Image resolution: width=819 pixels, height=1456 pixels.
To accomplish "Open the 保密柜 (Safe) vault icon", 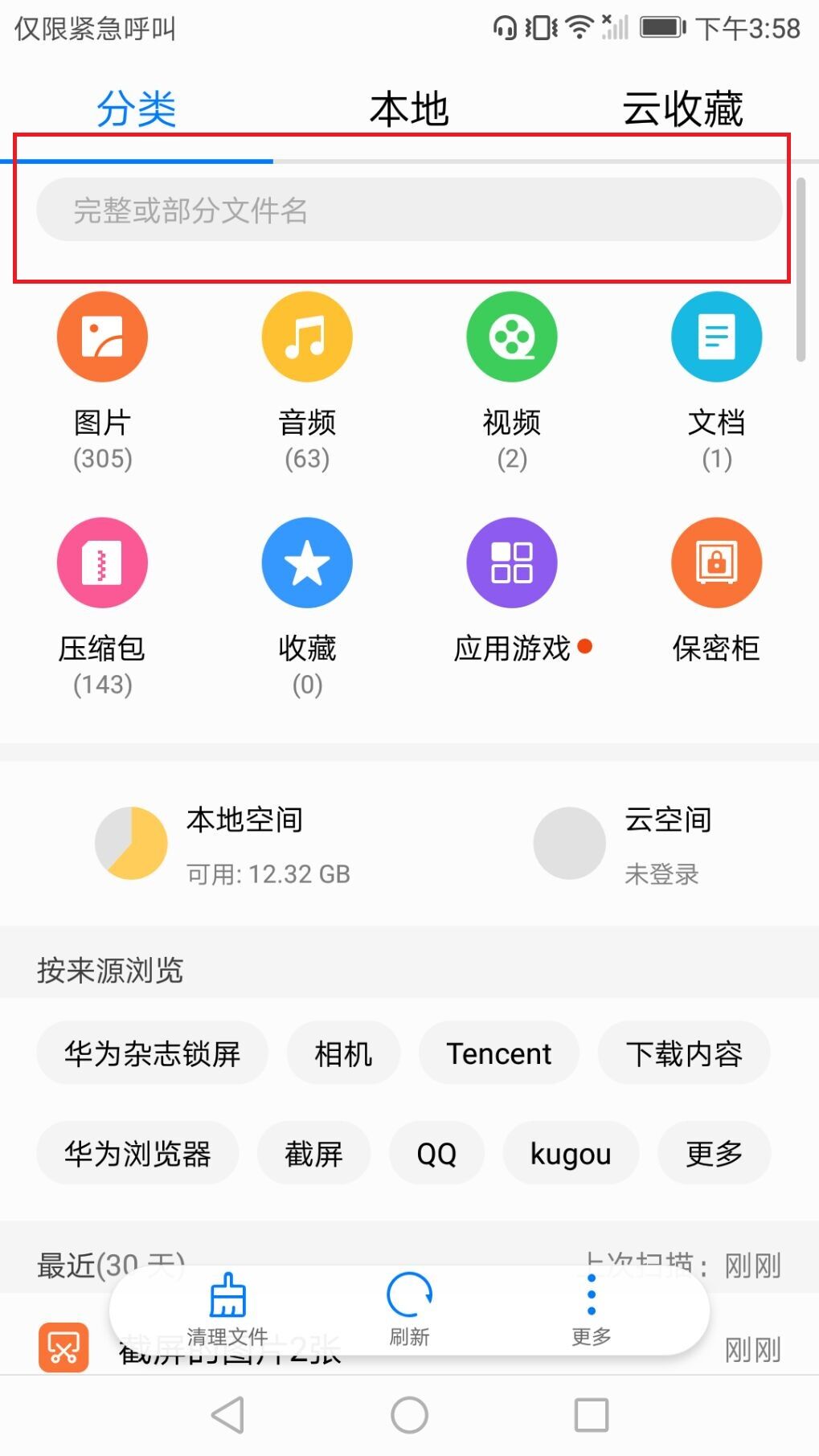I will point(715,562).
